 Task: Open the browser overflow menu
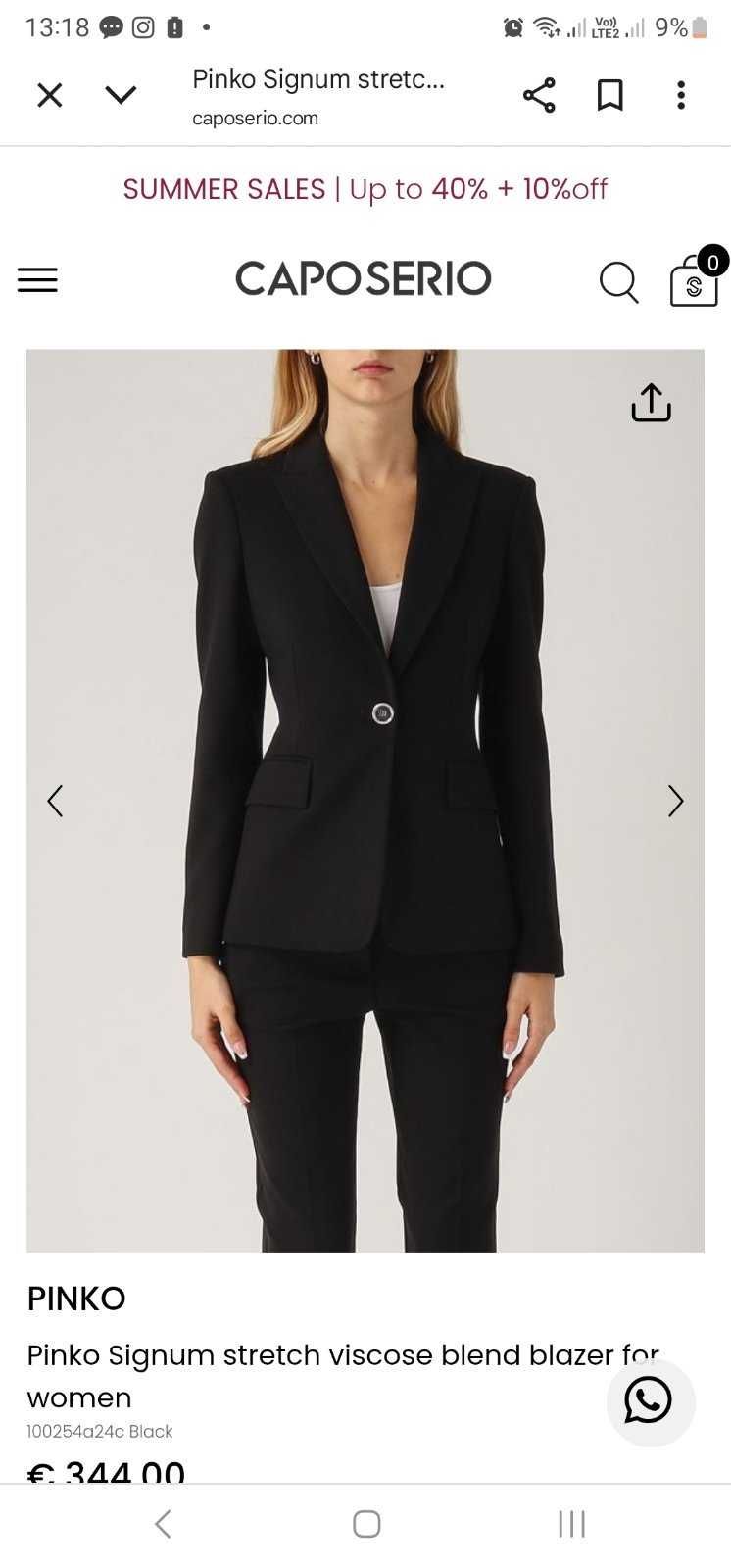[681, 95]
